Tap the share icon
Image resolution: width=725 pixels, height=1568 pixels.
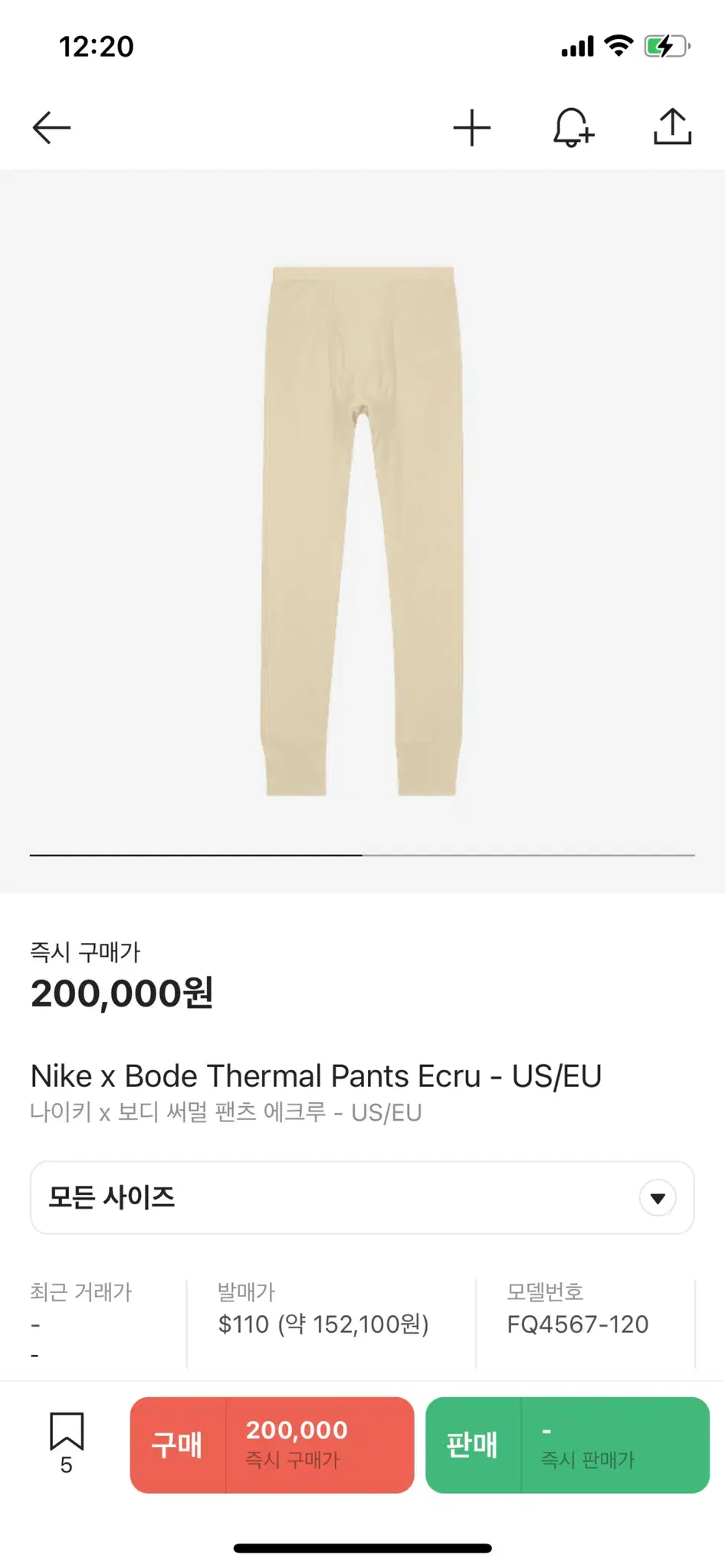674,126
